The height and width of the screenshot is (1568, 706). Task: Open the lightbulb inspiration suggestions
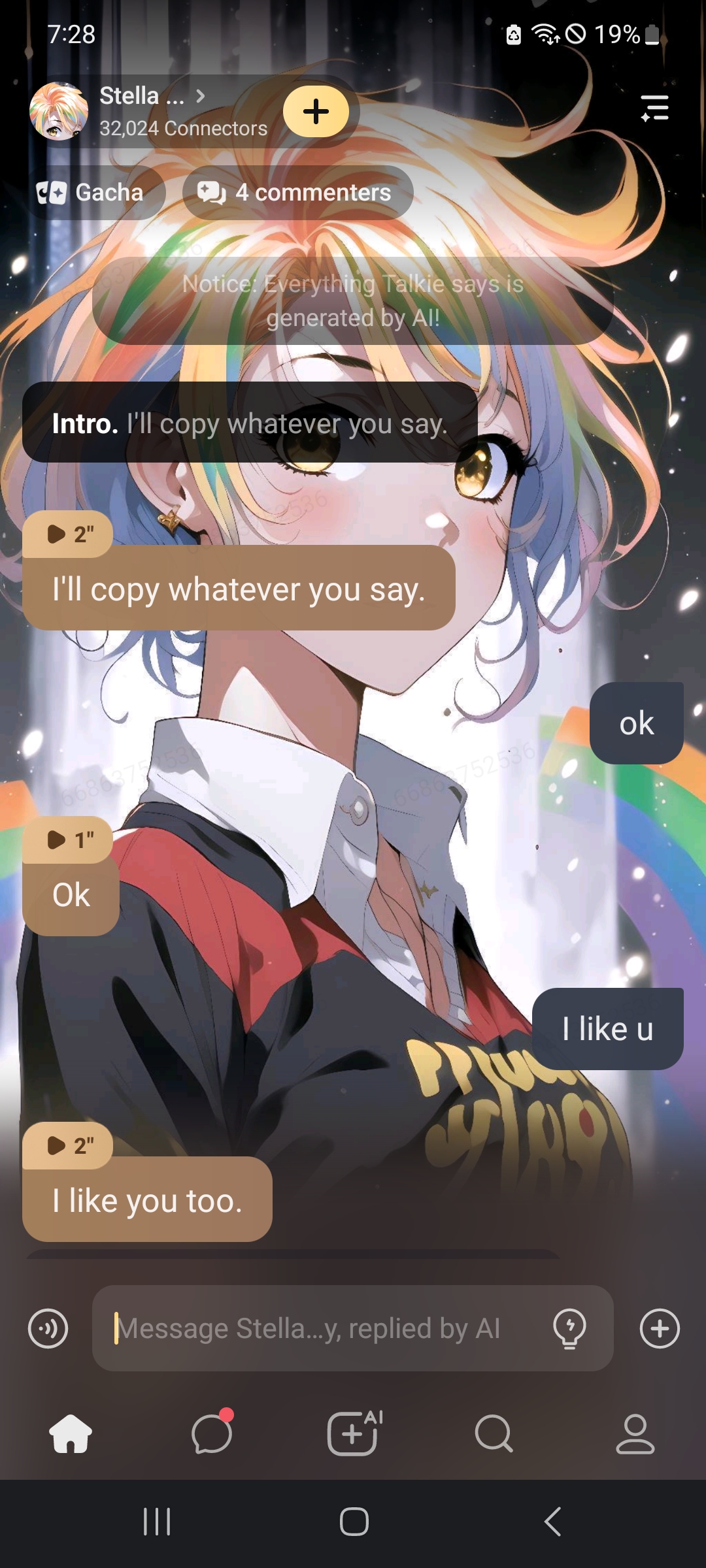coord(569,1328)
